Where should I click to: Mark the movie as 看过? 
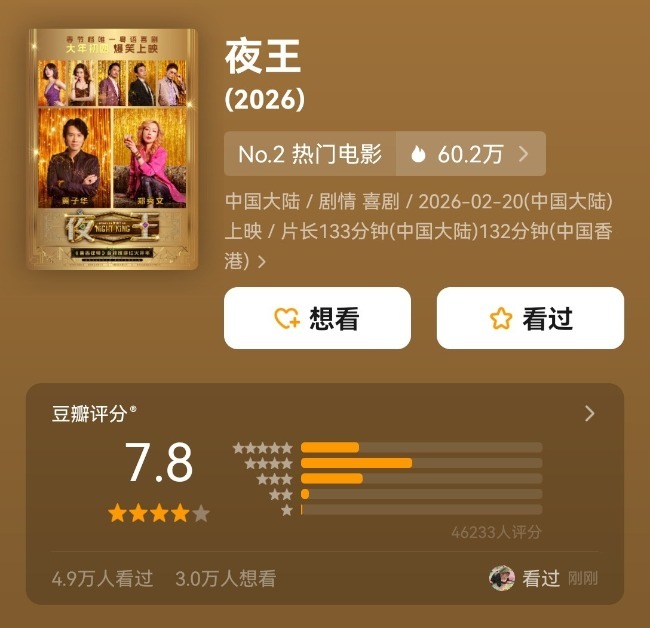point(530,318)
